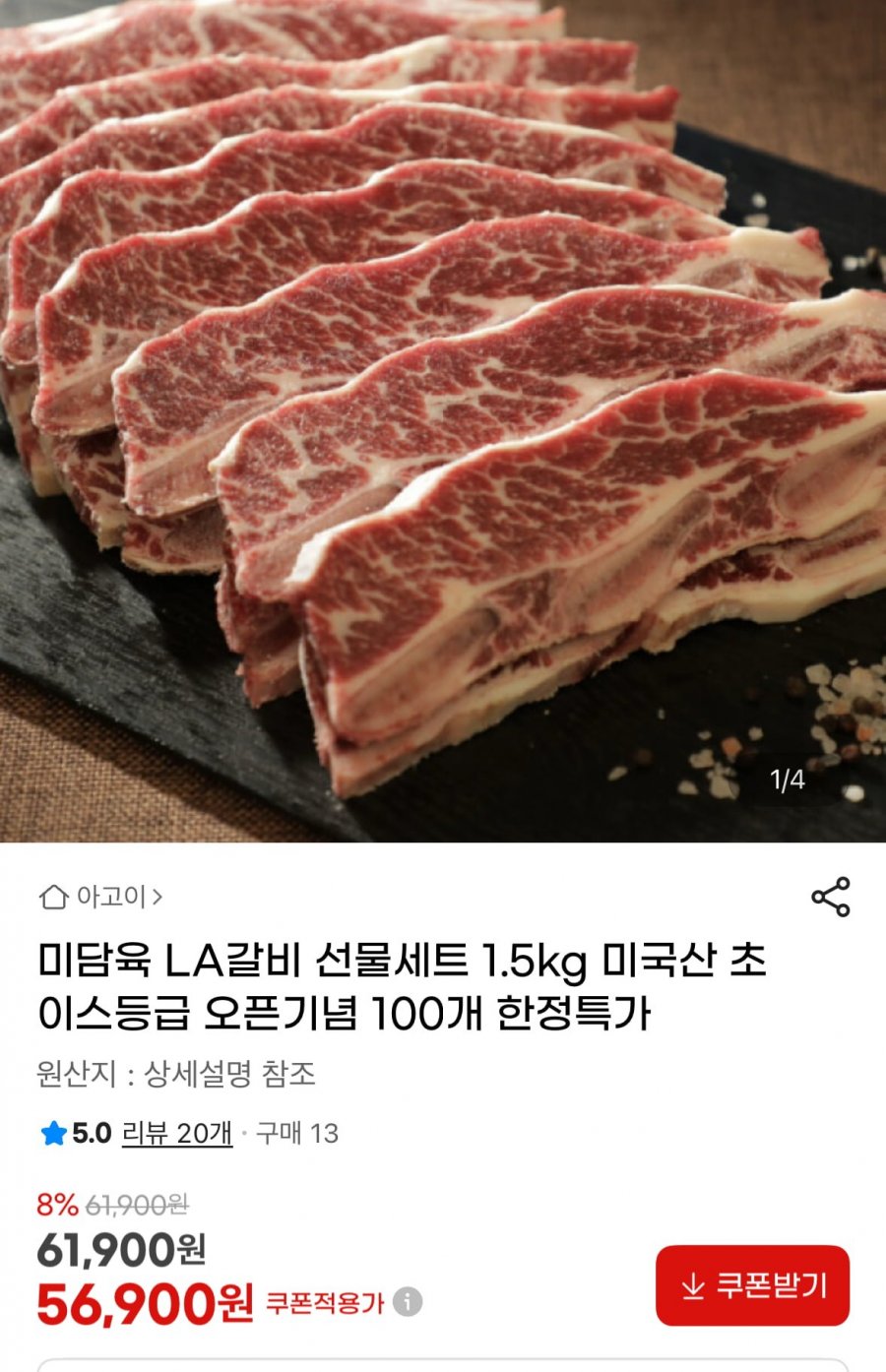Select the share network symbol
The image size is (886, 1372).
(x=832, y=896)
